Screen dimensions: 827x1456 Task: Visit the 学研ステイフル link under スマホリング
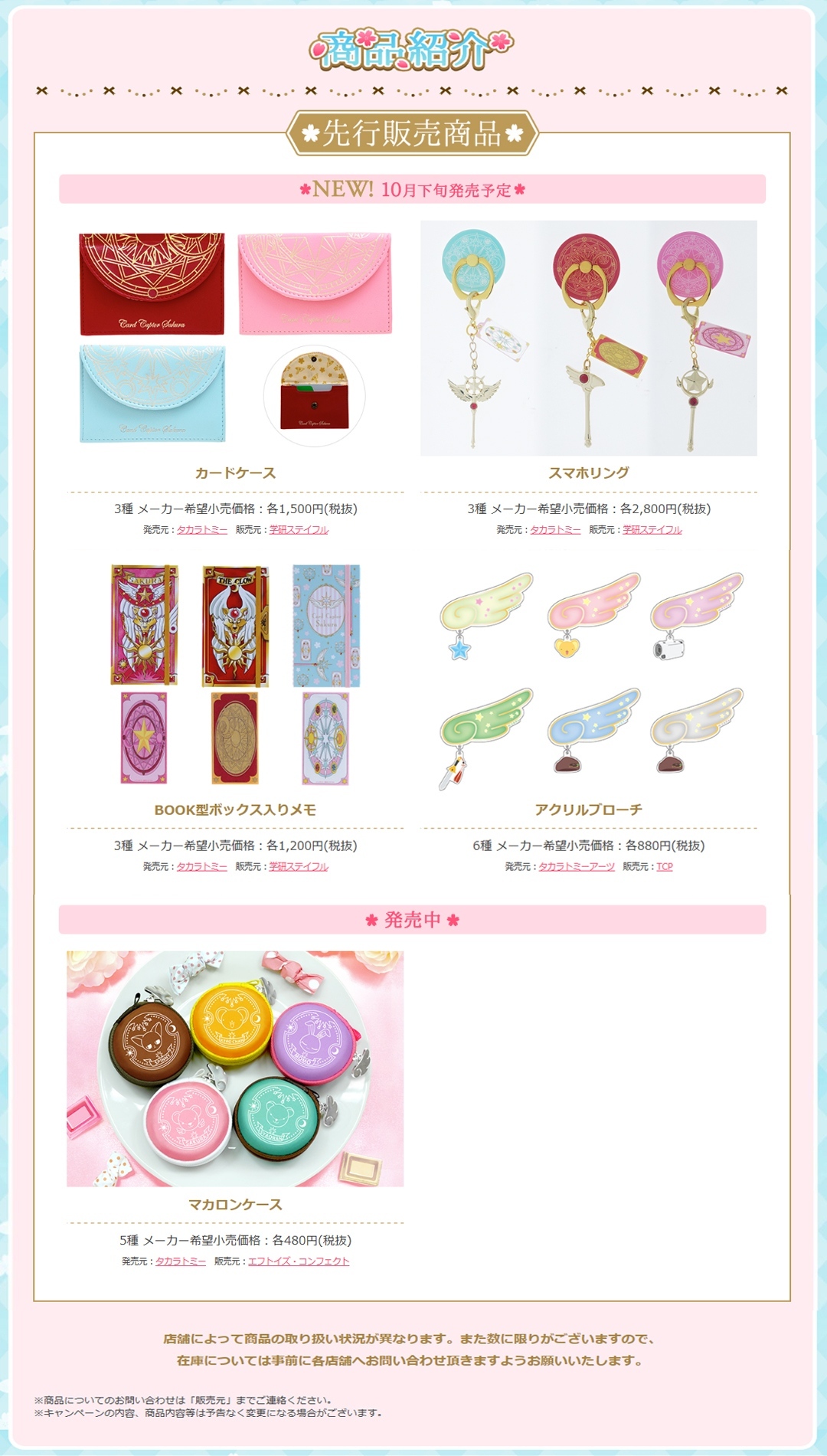click(652, 529)
